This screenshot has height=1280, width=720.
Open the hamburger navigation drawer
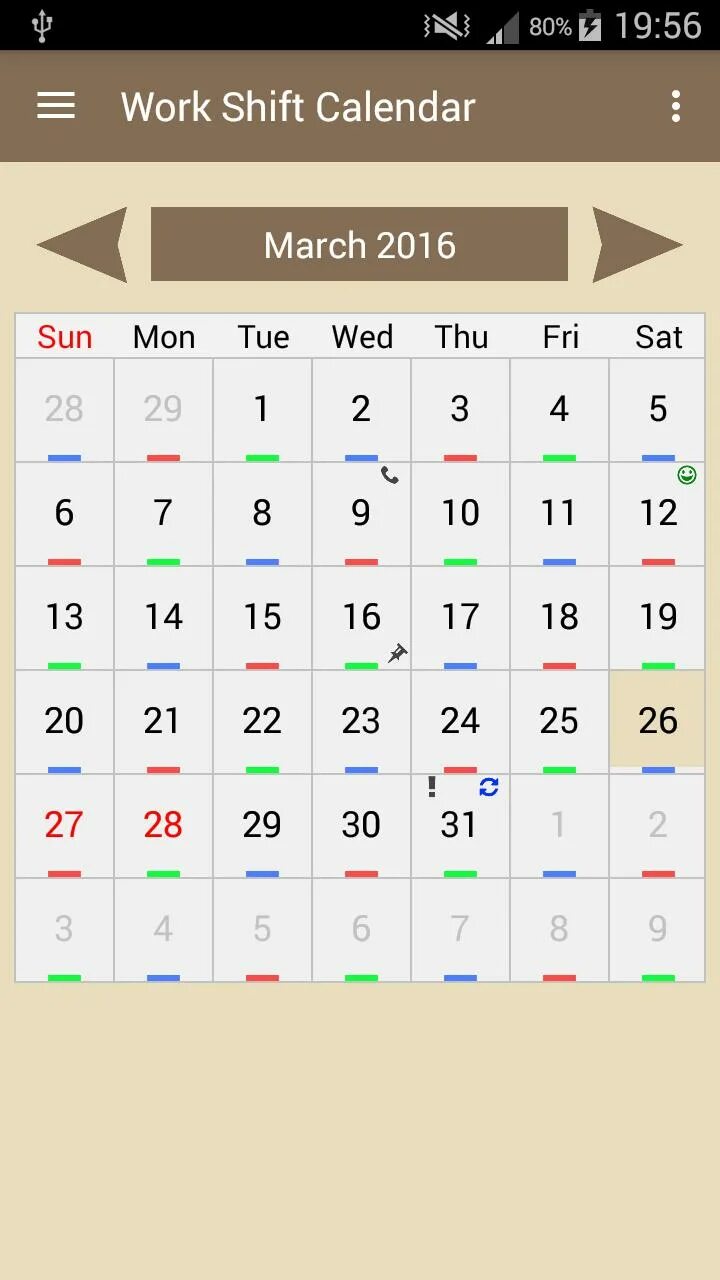coord(56,106)
